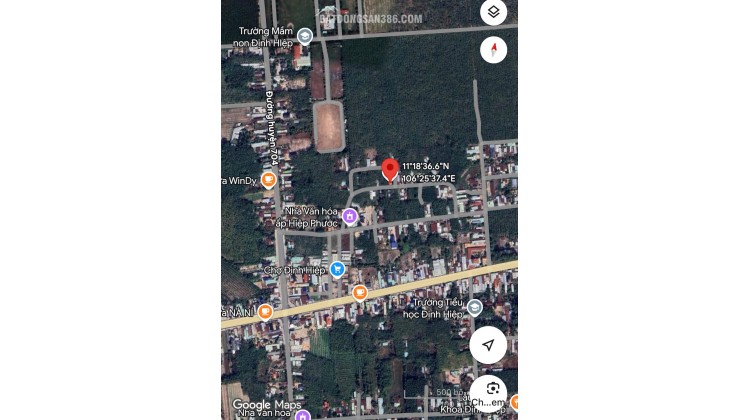Open Nhà Văn hóa ấp Hiệp Phước marker
Image resolution: width=740 pixels, height=420 pixels.
click(x=350, y=216)
